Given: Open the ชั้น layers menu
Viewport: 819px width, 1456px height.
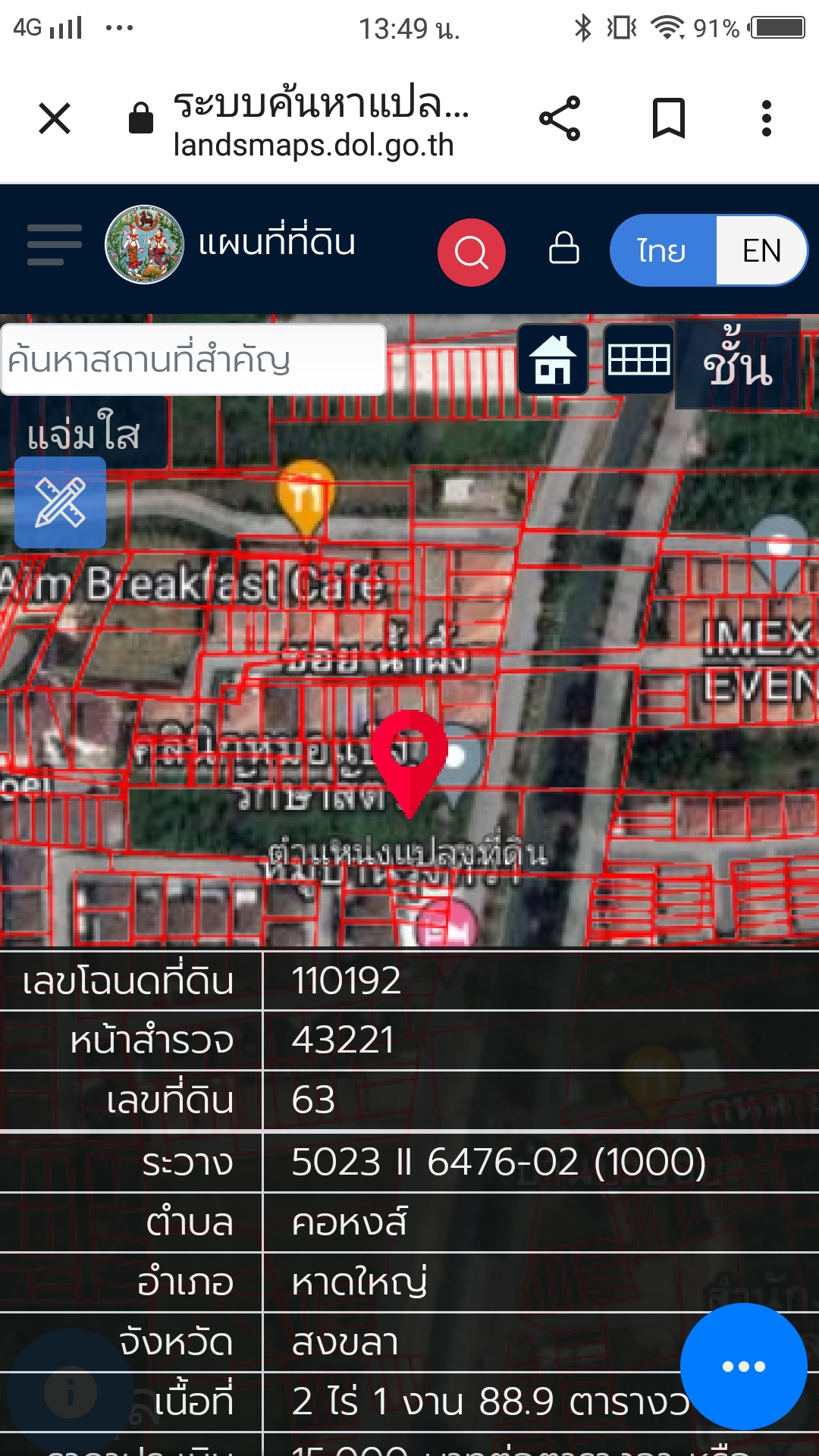Looking at the screenshot, I should [x=737, y=366].
